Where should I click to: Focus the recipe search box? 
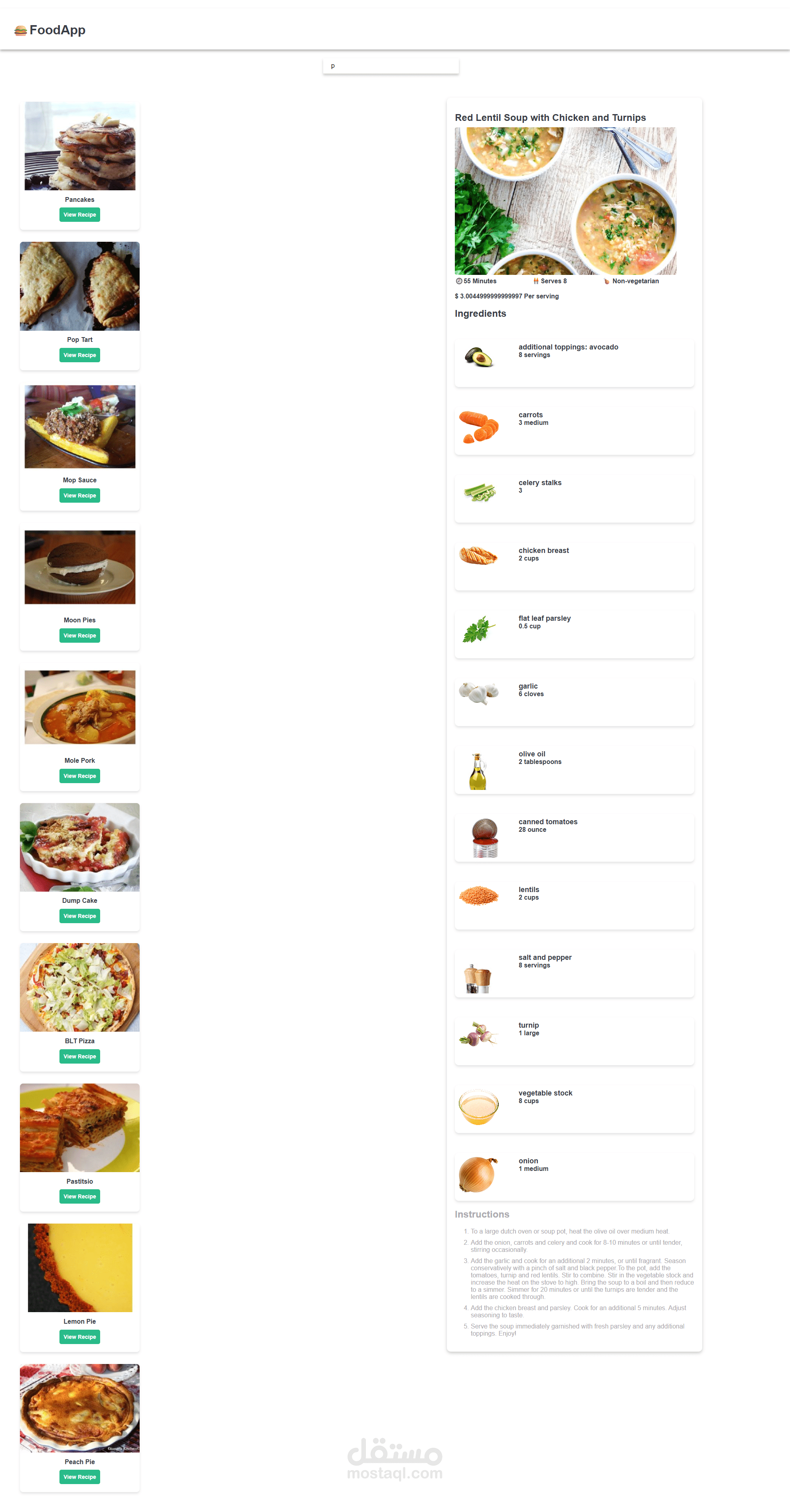coord(390,66)
